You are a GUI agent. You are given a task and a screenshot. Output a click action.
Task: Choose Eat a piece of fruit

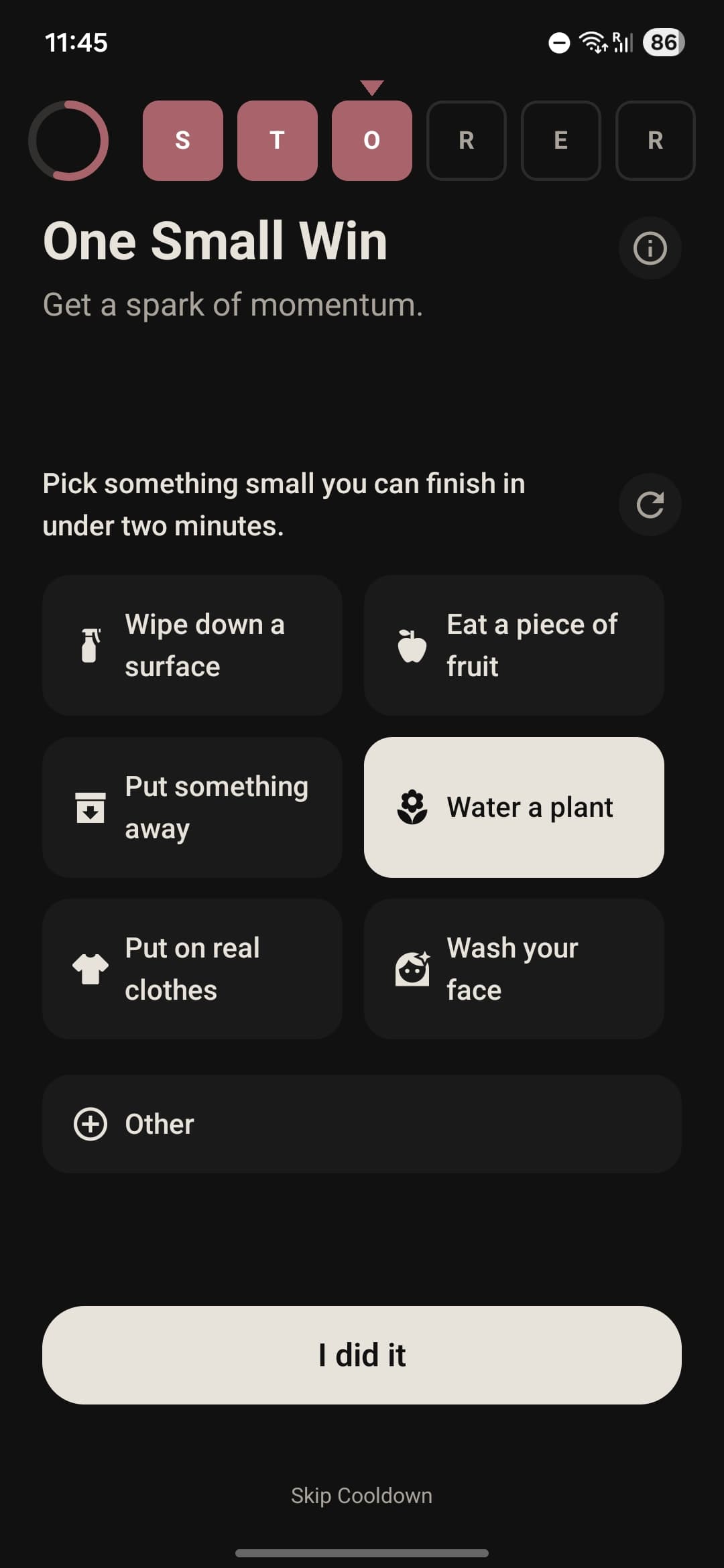coord(514,644)
